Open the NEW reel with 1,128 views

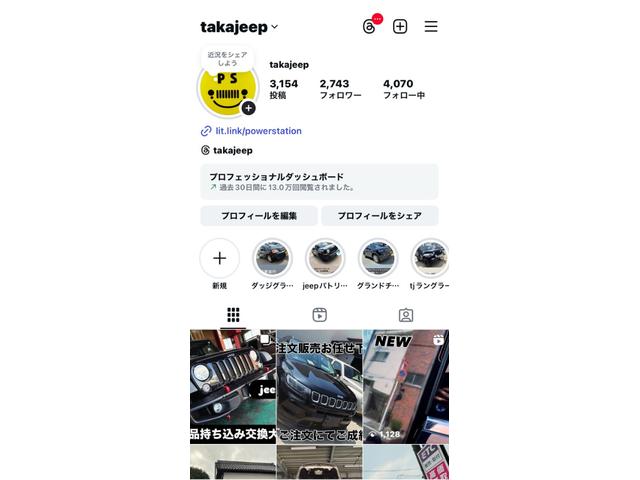(405, 385)
